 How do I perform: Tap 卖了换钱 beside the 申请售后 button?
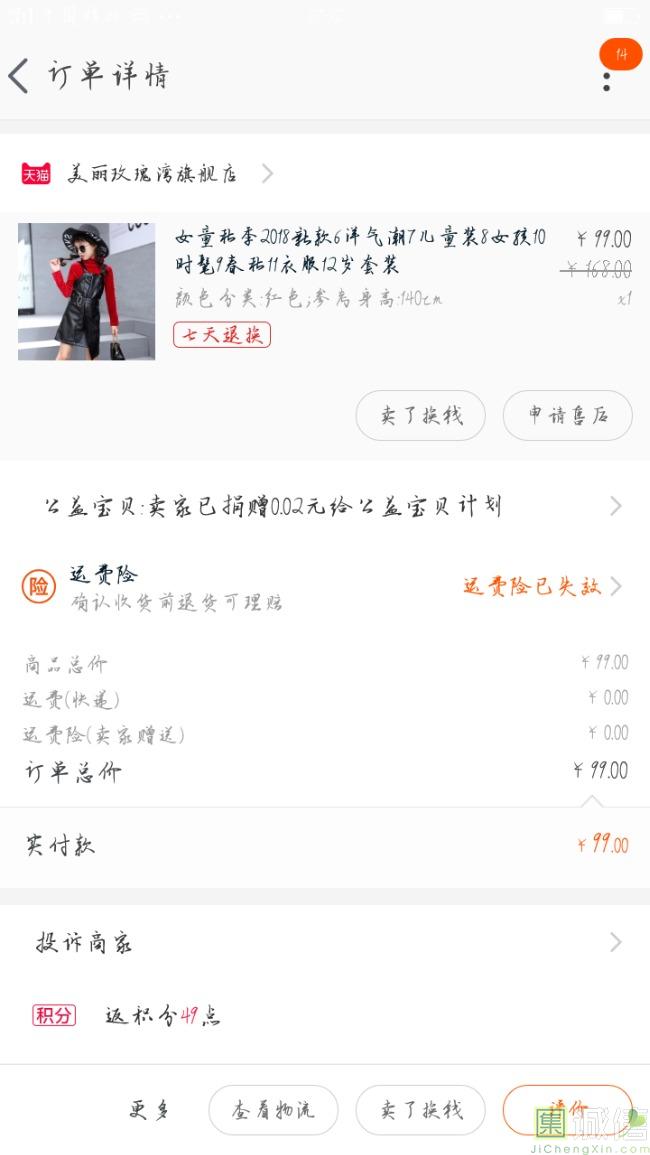click(x=420, y=415)
